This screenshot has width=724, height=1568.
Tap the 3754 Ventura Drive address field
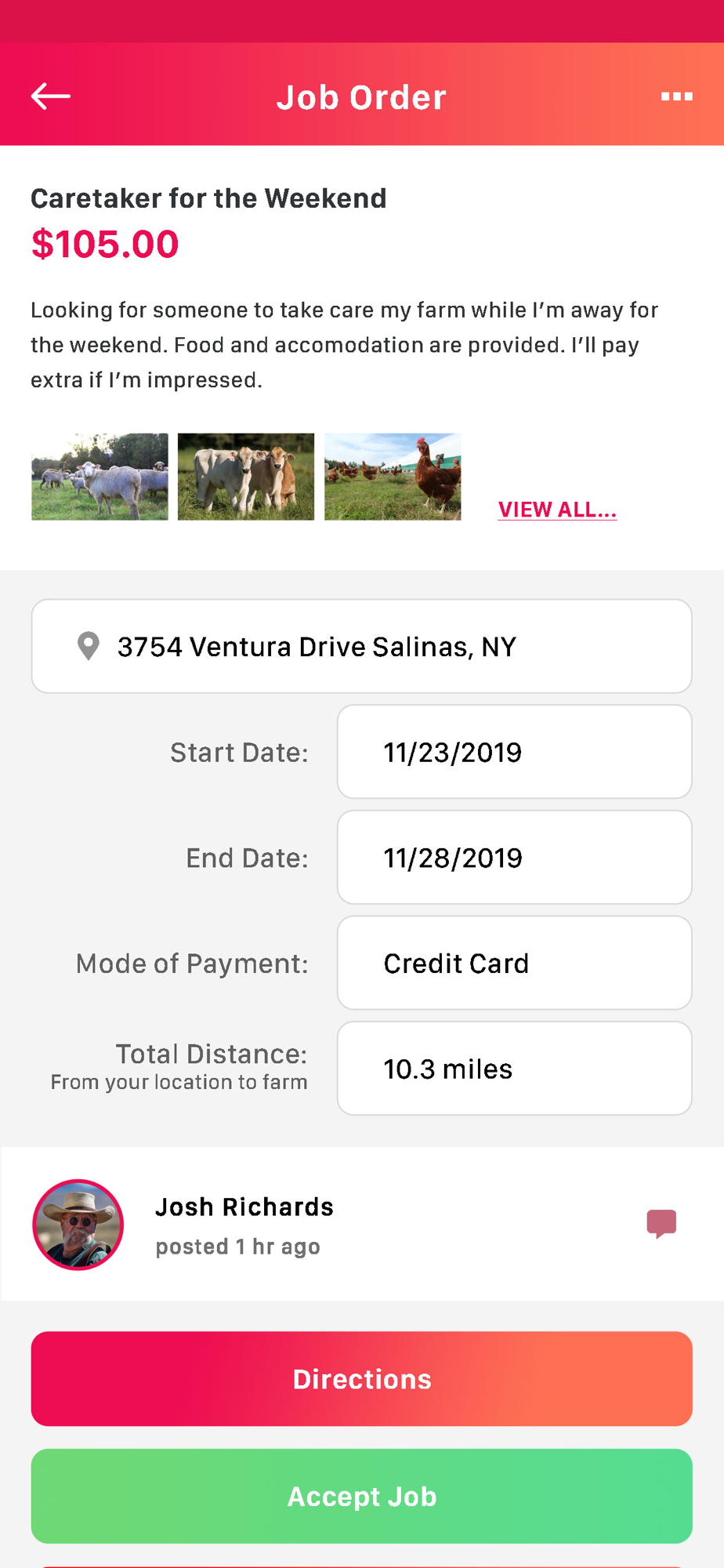361,646
